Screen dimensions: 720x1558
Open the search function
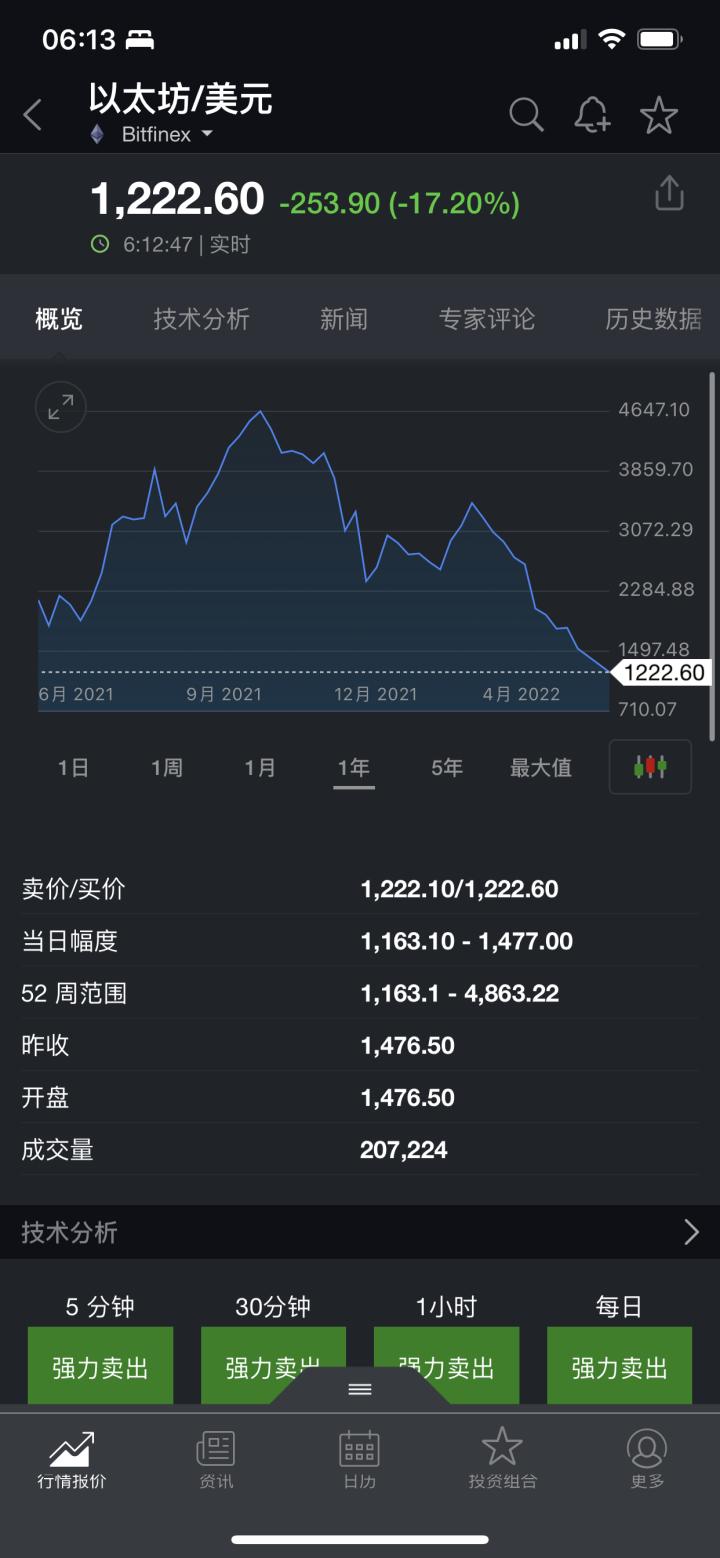(527, 115)
